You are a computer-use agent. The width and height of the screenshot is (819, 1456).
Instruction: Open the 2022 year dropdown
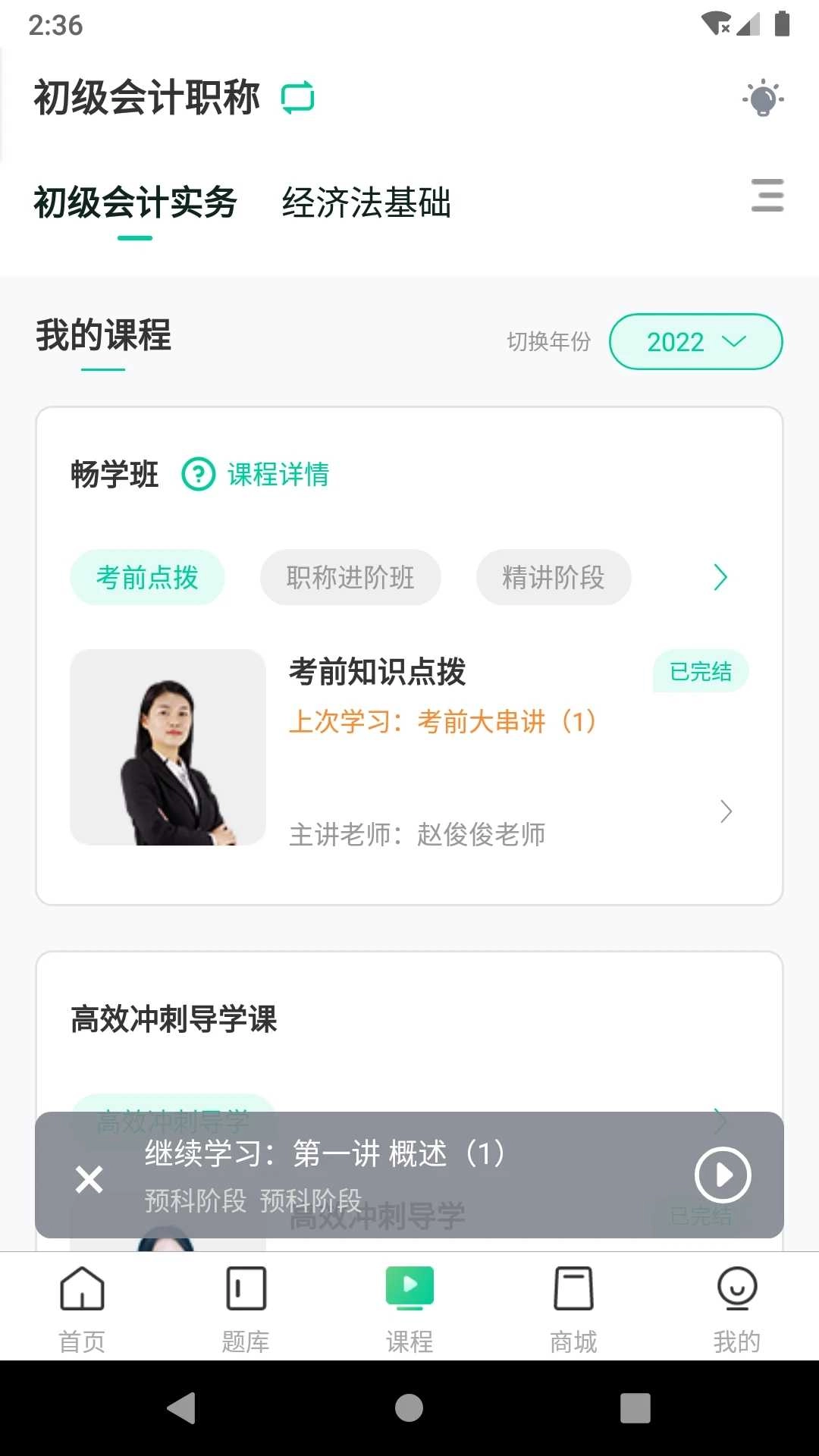pyautogui.click(x=695, y=342)
